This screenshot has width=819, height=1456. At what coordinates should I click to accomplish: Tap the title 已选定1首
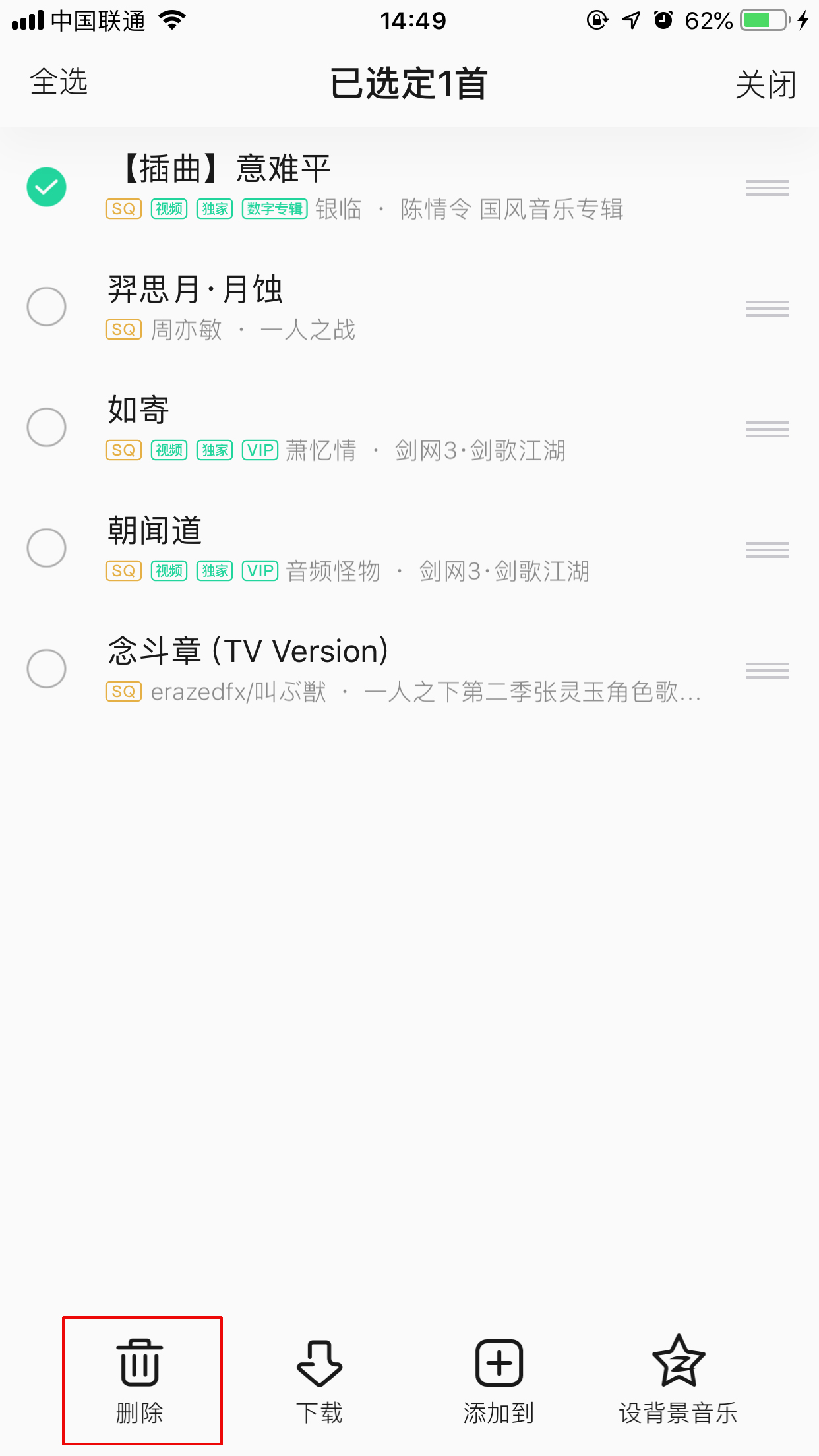tap(409, 83)
